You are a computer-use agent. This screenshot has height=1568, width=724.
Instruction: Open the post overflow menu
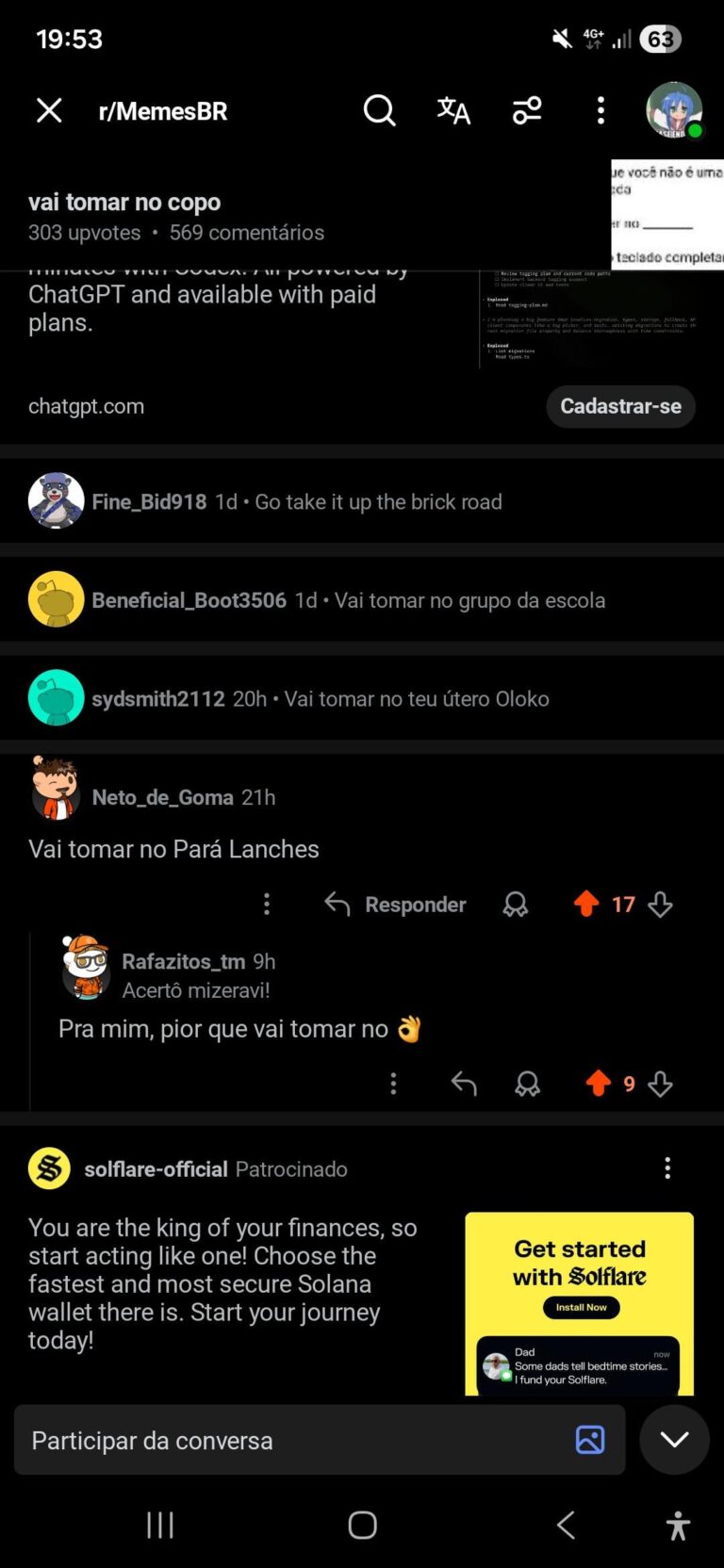click(601, 111)
